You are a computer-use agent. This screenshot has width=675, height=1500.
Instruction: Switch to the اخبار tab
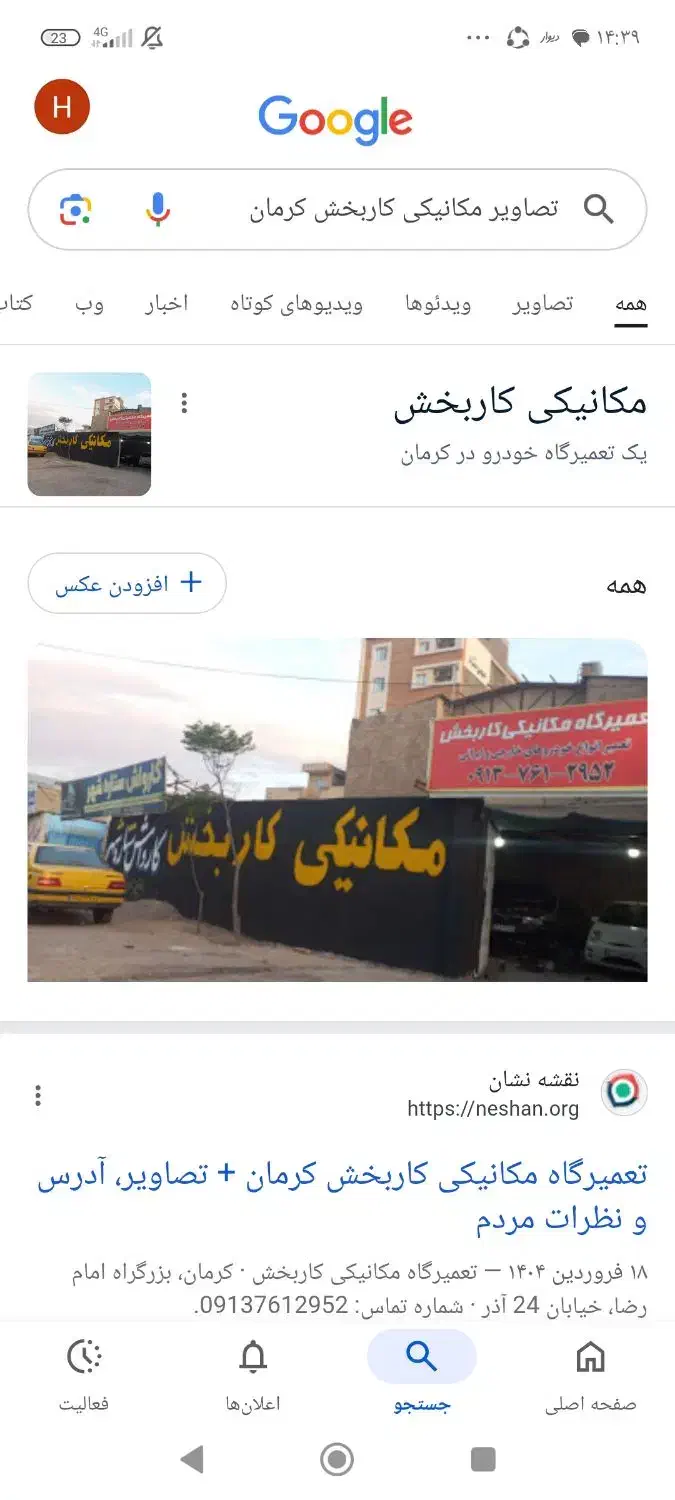point(165,304)
